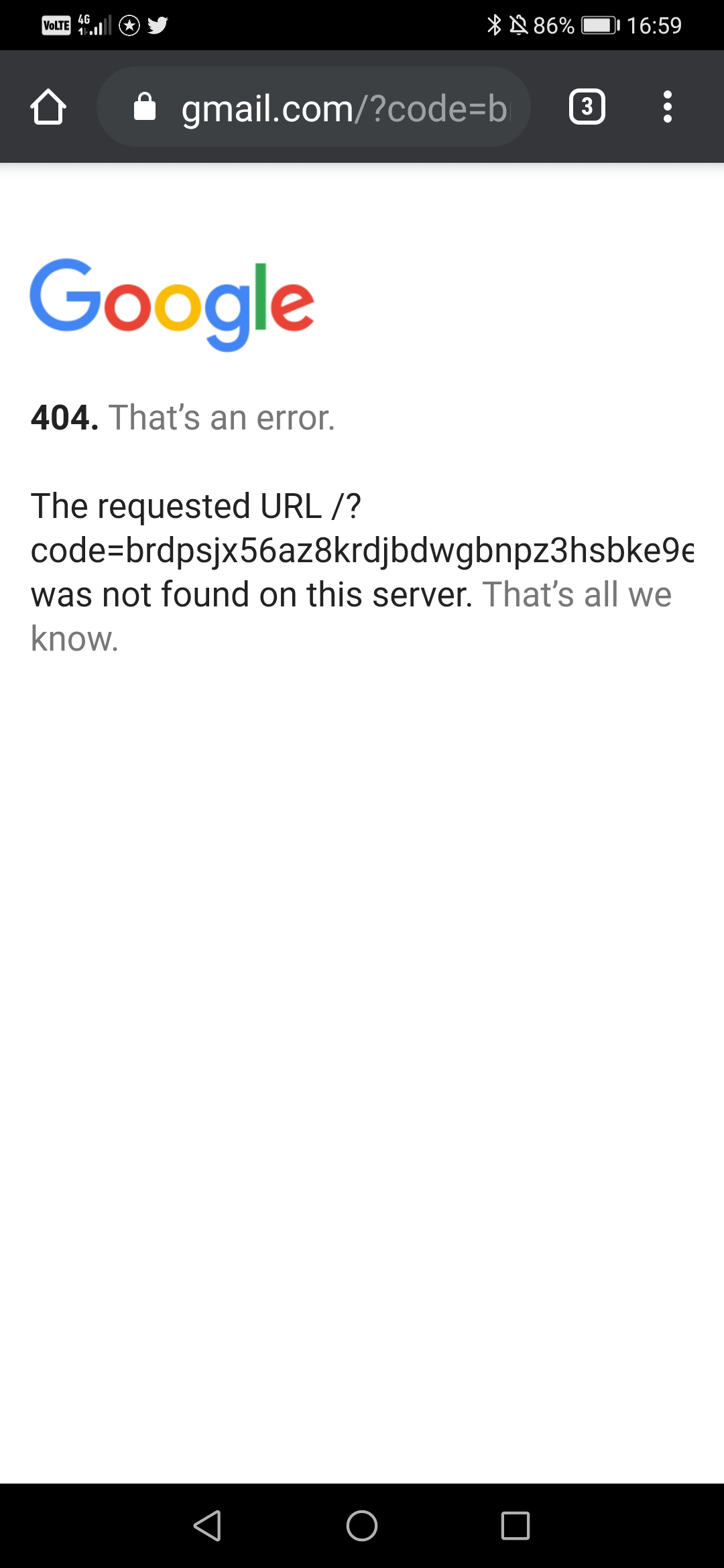Viewport: 724px width, 1568px height.
Task: Tap the Chrome home icon
Action: coord(48,107)
